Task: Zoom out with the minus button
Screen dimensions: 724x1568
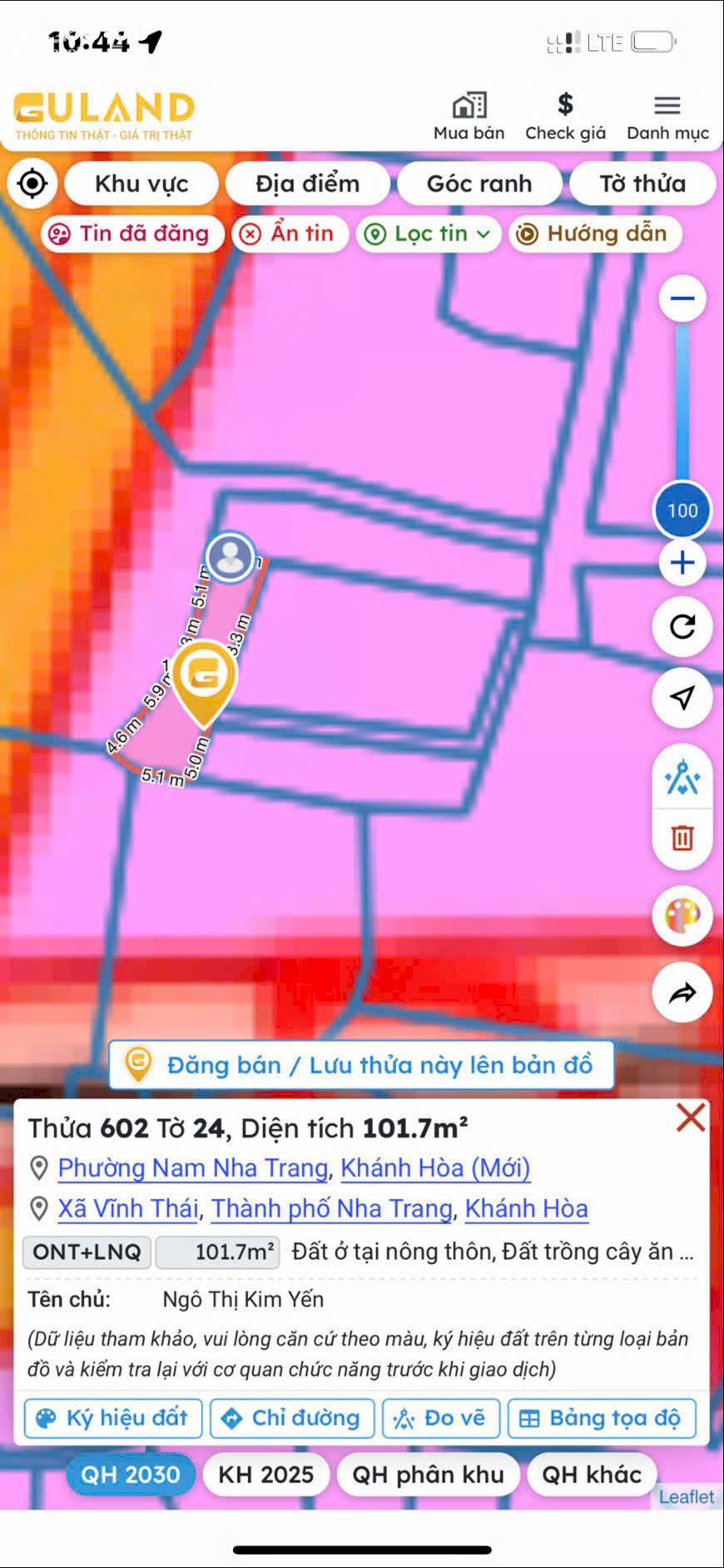Action: click(682, 298)
